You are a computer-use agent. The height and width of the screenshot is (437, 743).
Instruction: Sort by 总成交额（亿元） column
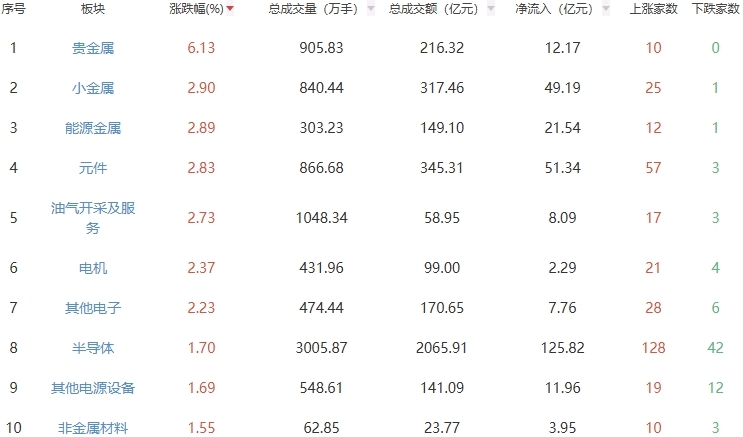point(435,8)
